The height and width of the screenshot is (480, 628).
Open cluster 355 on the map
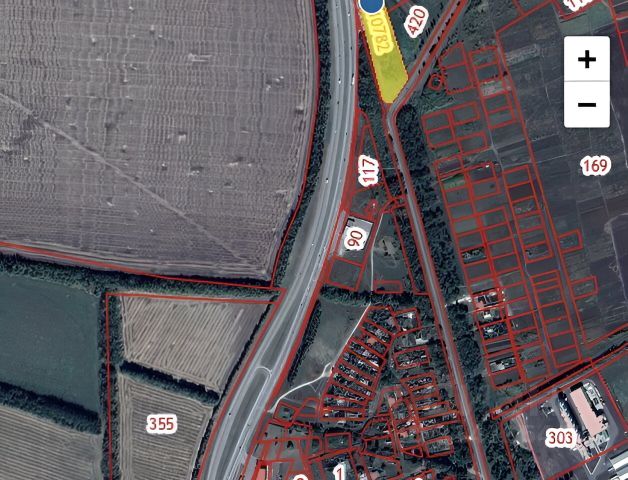[x=161, y=424]
